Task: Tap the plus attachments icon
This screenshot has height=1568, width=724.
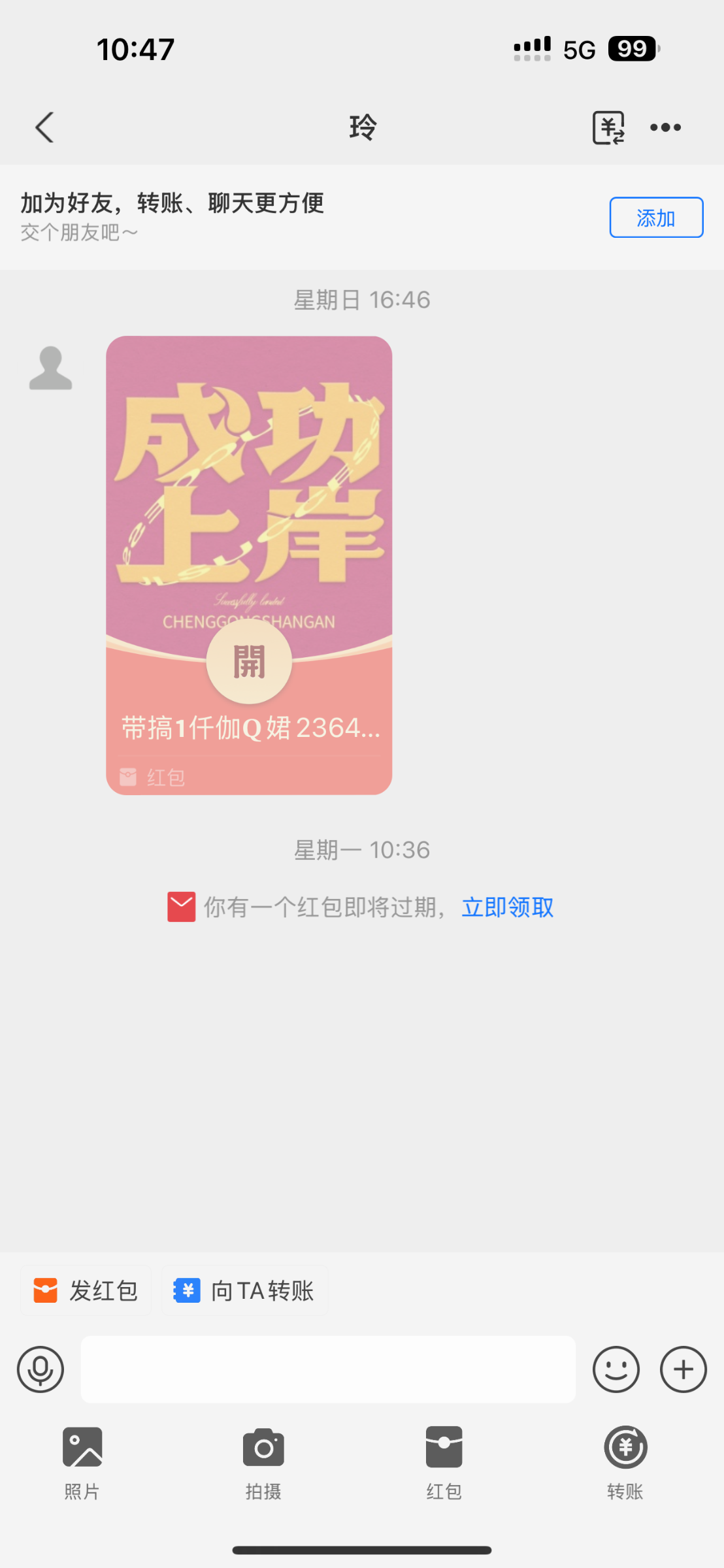Action: pyautogui.click(x=683, y=1369)
